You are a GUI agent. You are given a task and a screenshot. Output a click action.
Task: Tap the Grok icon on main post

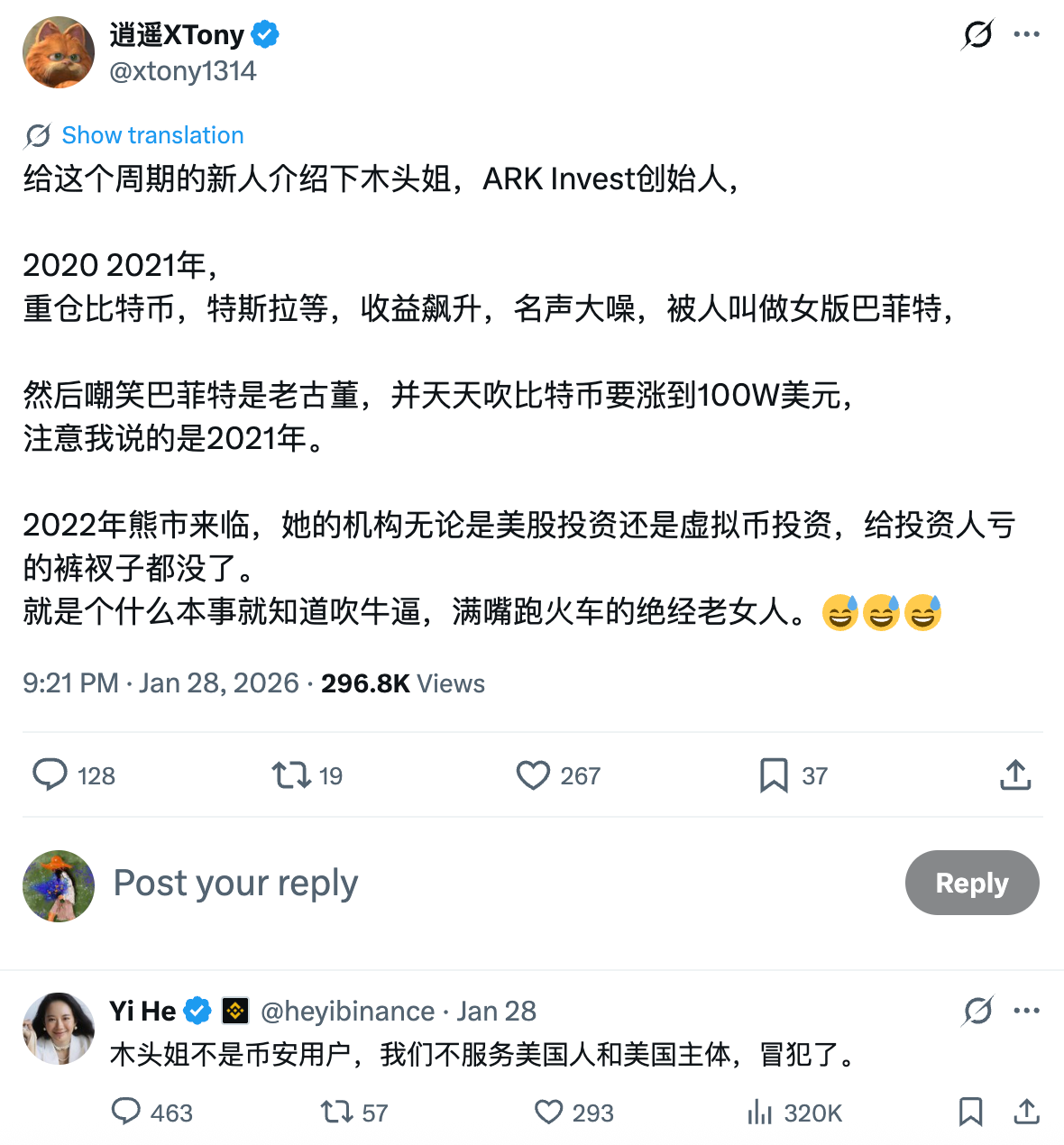coord(977,35)
